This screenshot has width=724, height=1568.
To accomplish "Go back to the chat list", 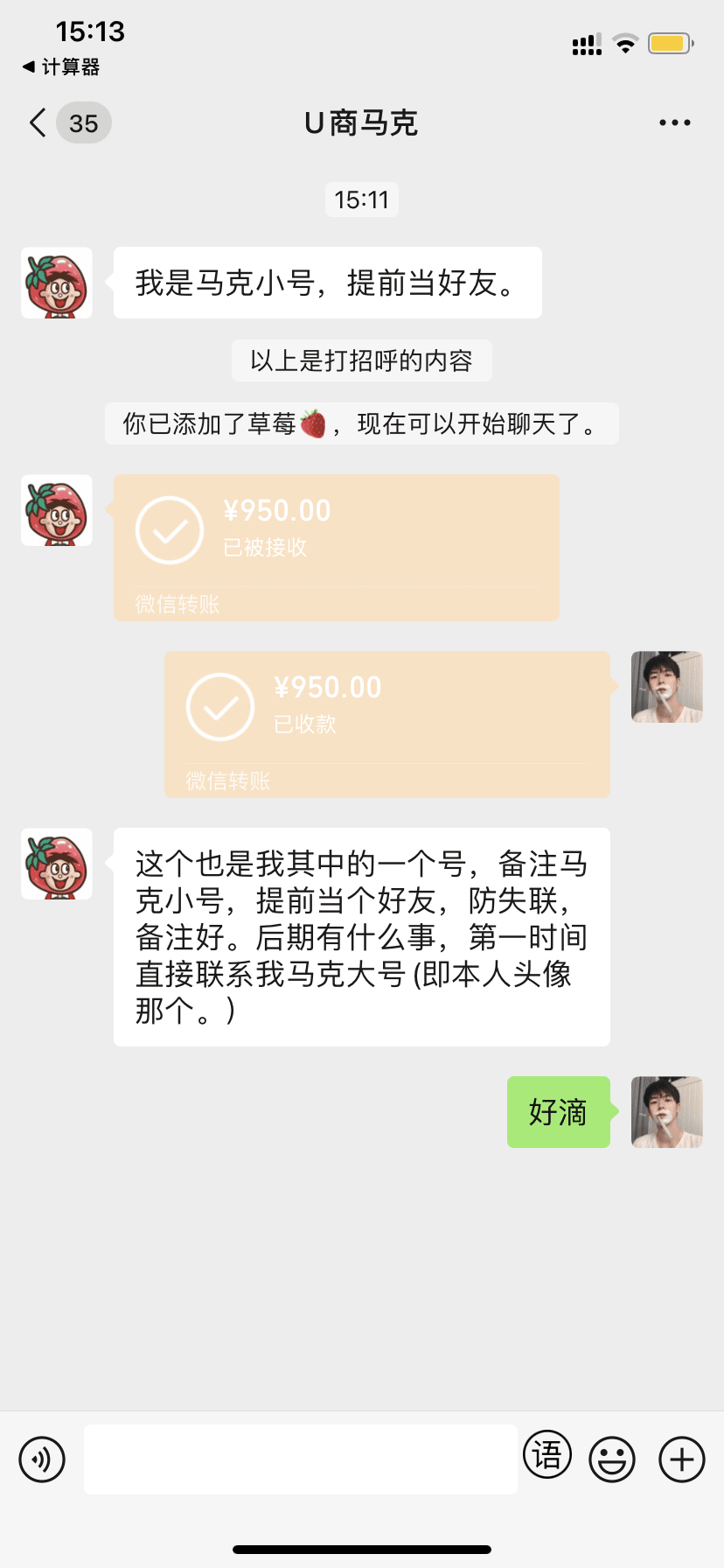I will (x=38, y=123).
